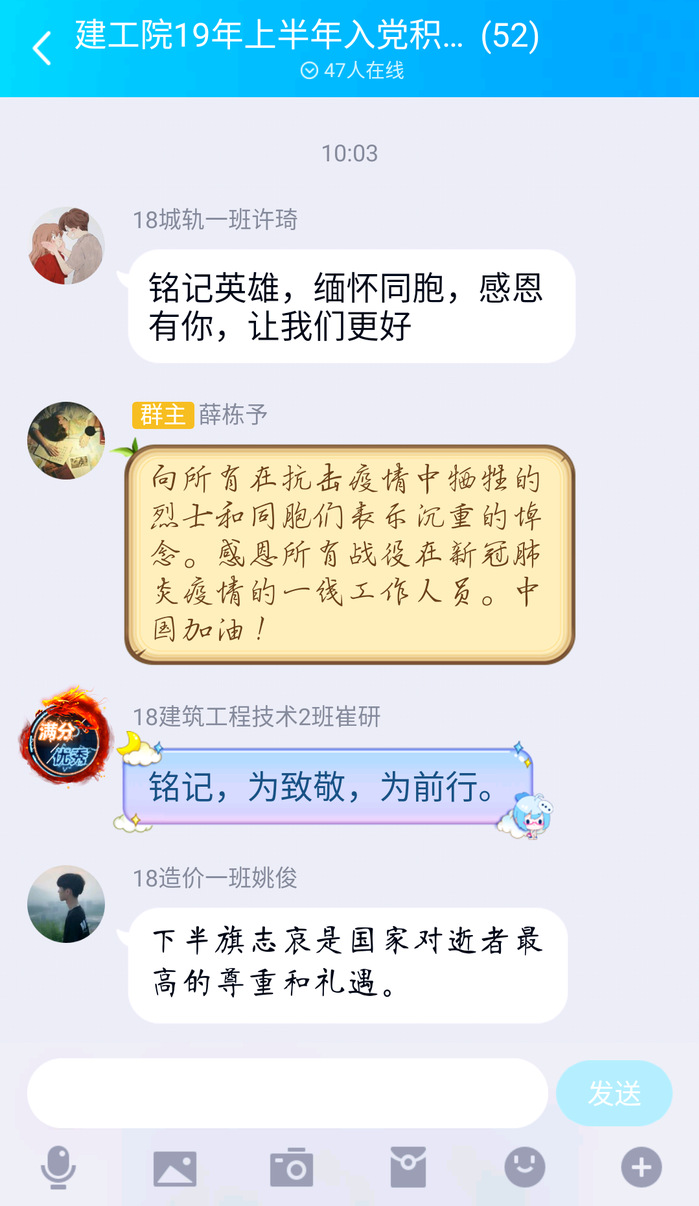699x1206 pixels.
Task: Go back from the group chat
Action: coord(41,47)
